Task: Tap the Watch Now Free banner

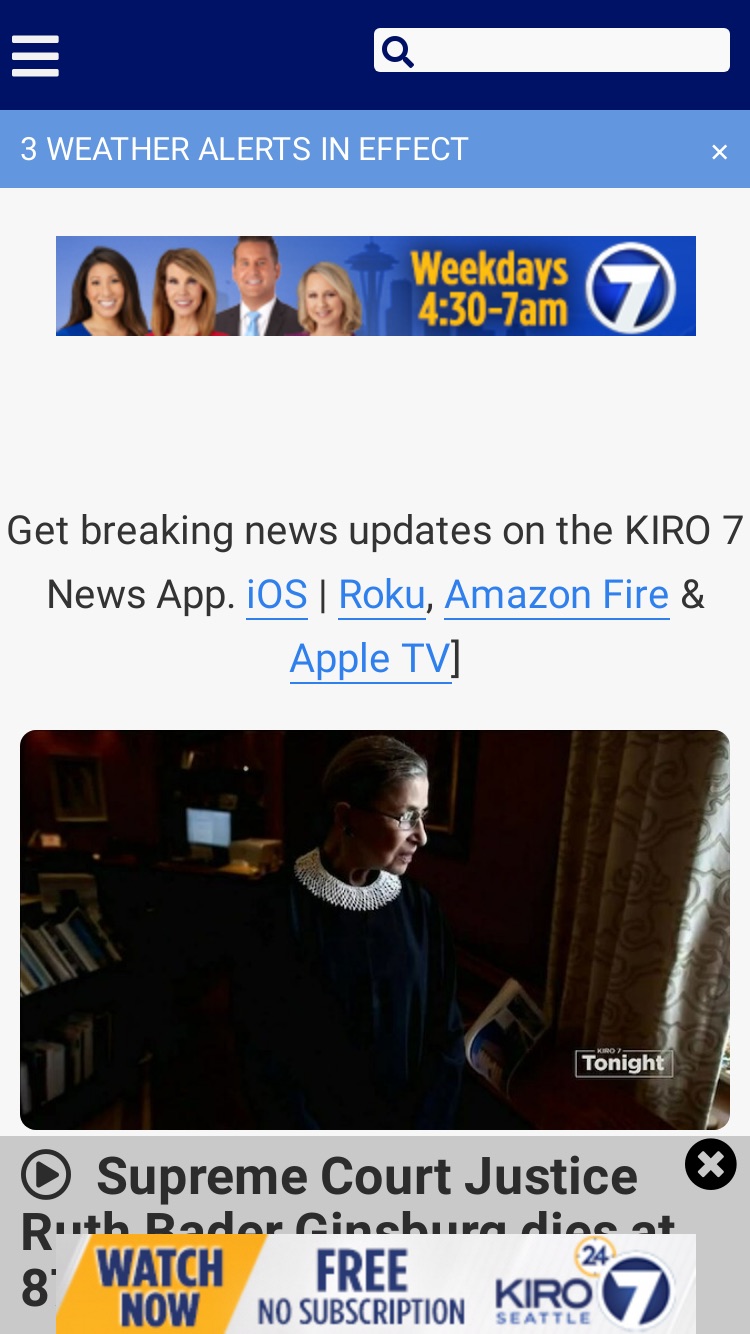Action: (x=376, y=1284)
